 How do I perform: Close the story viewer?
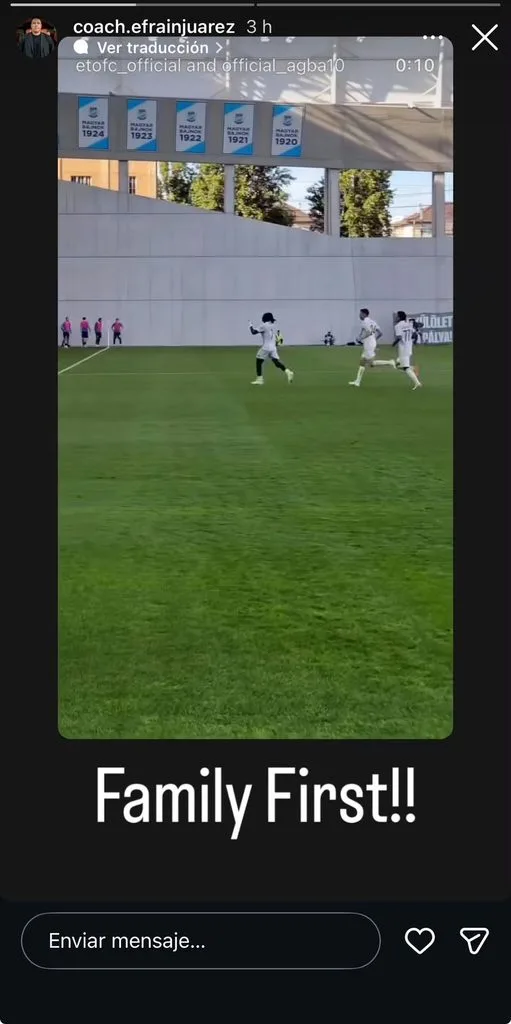tap(485, 38)
